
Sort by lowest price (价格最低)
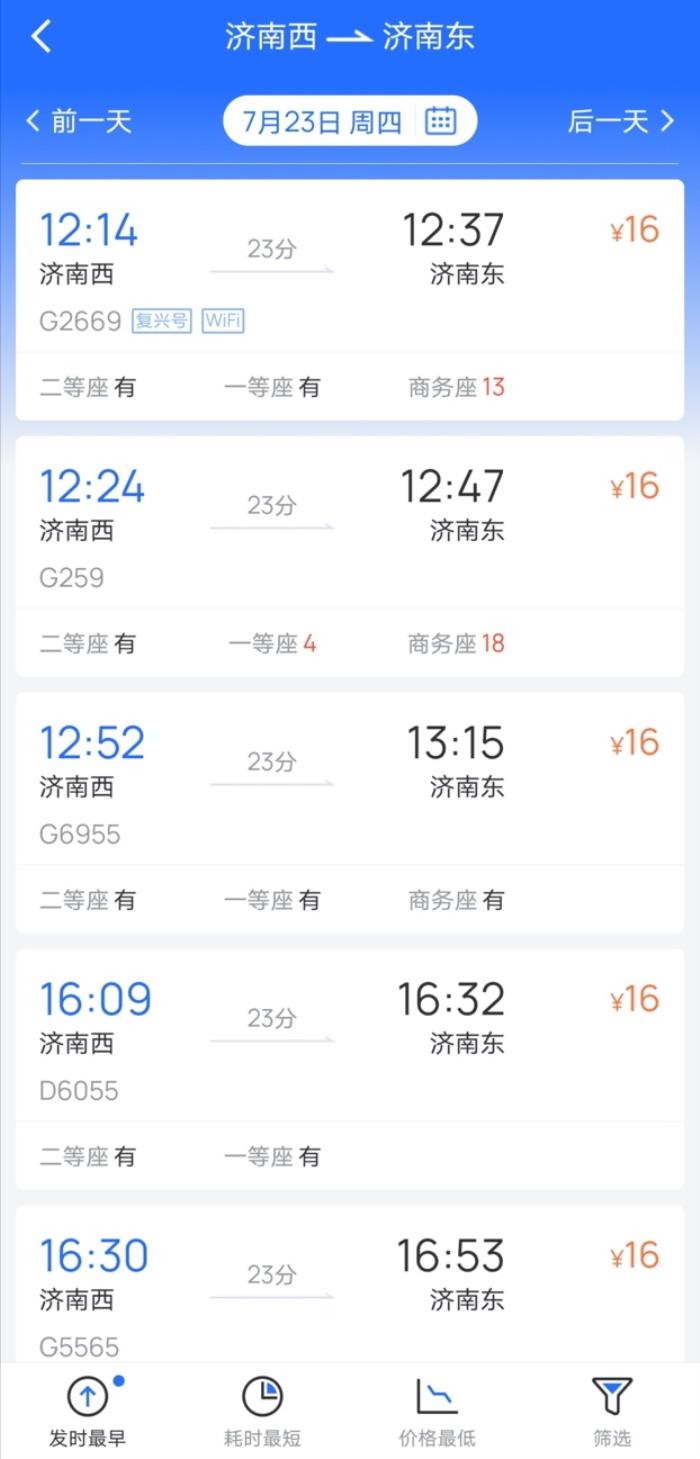point(437,1411)
